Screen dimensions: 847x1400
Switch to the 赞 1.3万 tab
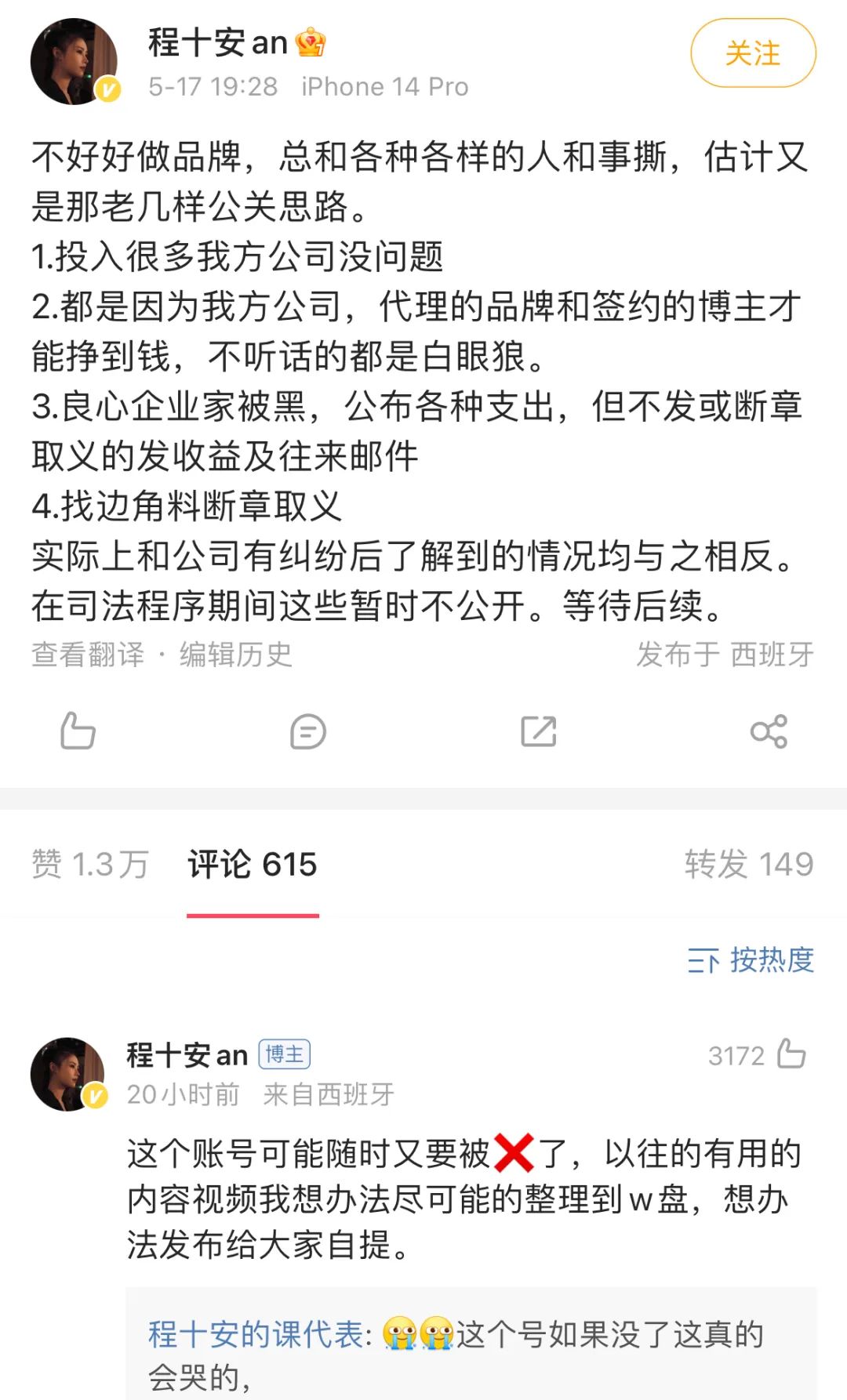tap(89, 865)
